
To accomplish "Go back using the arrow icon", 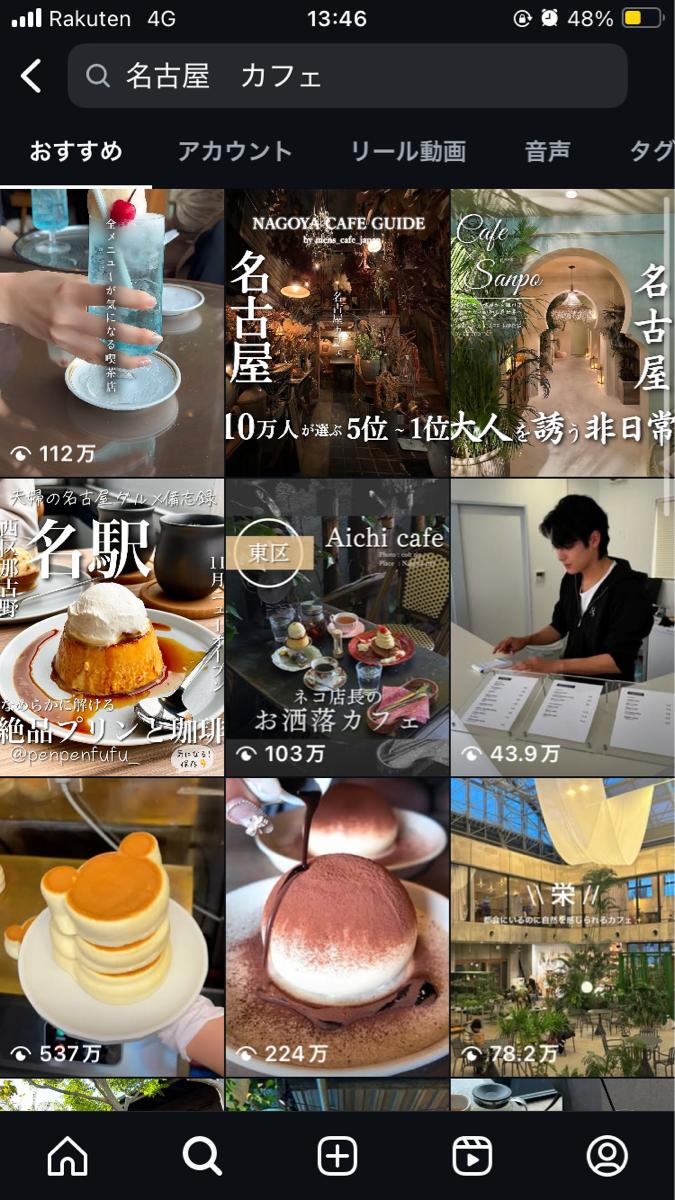I will click(x=32, y=76).
